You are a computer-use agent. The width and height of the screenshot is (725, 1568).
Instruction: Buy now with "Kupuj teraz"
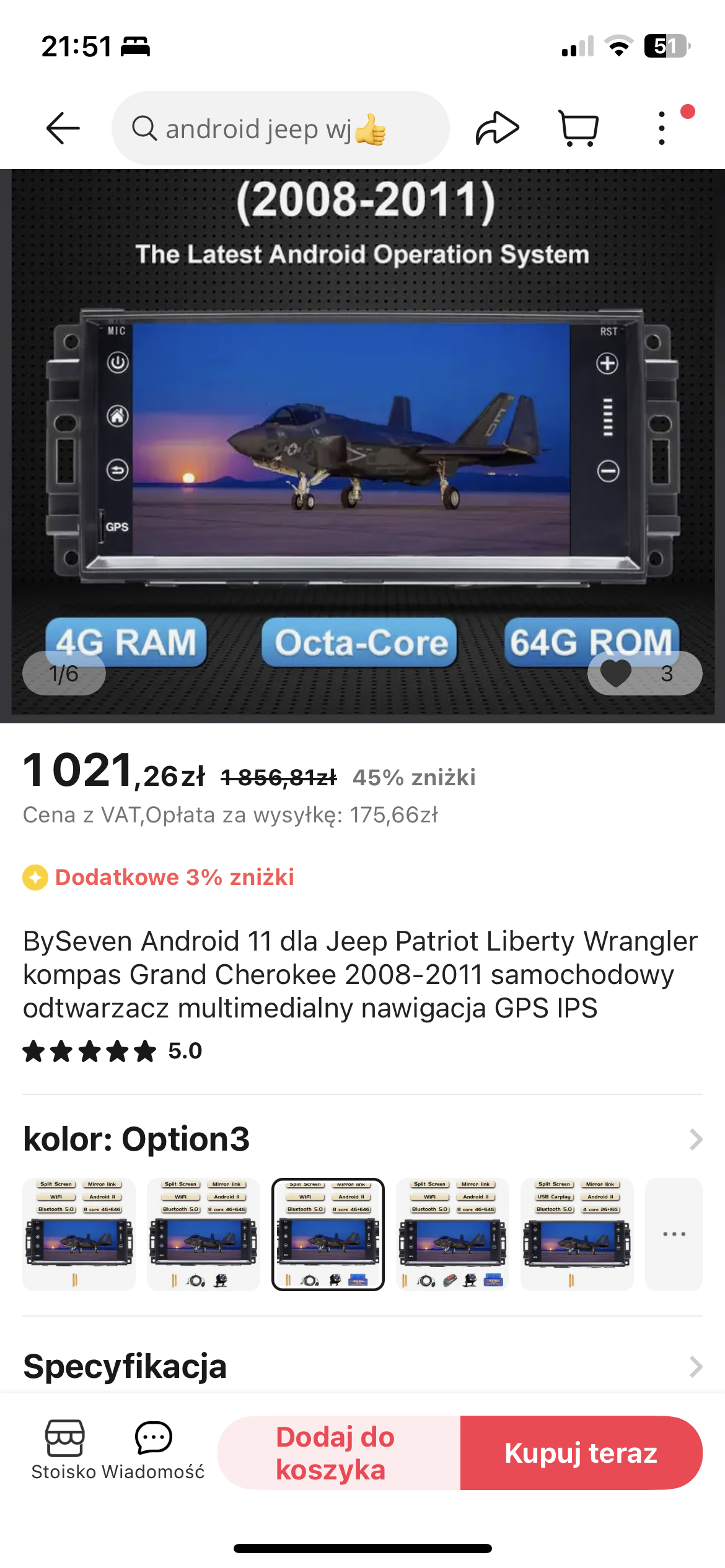click(581, 1453)
